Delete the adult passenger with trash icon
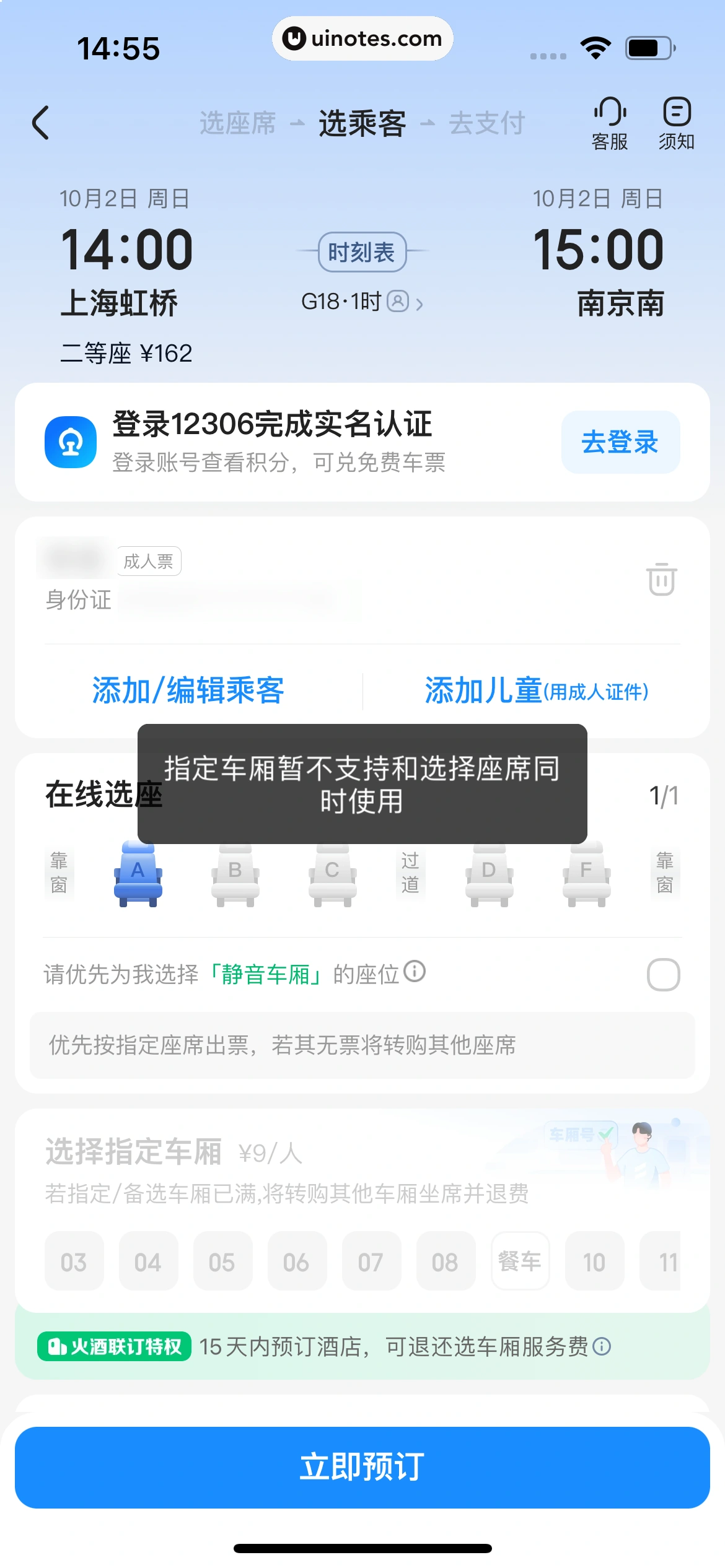 coord(661,579)
